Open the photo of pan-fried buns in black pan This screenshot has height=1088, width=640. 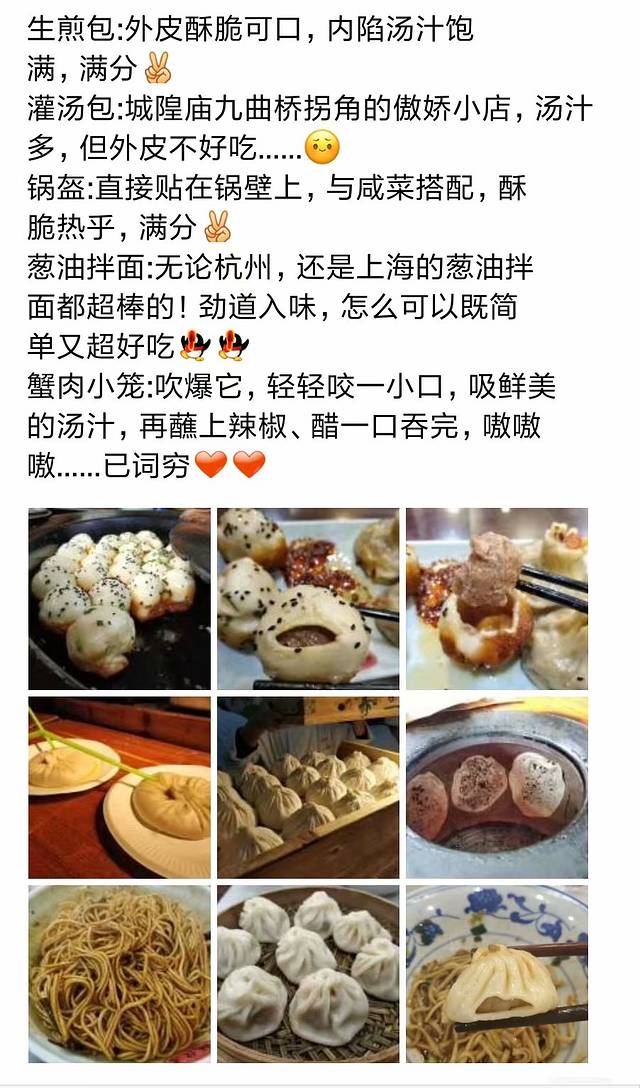pos(119,599)
